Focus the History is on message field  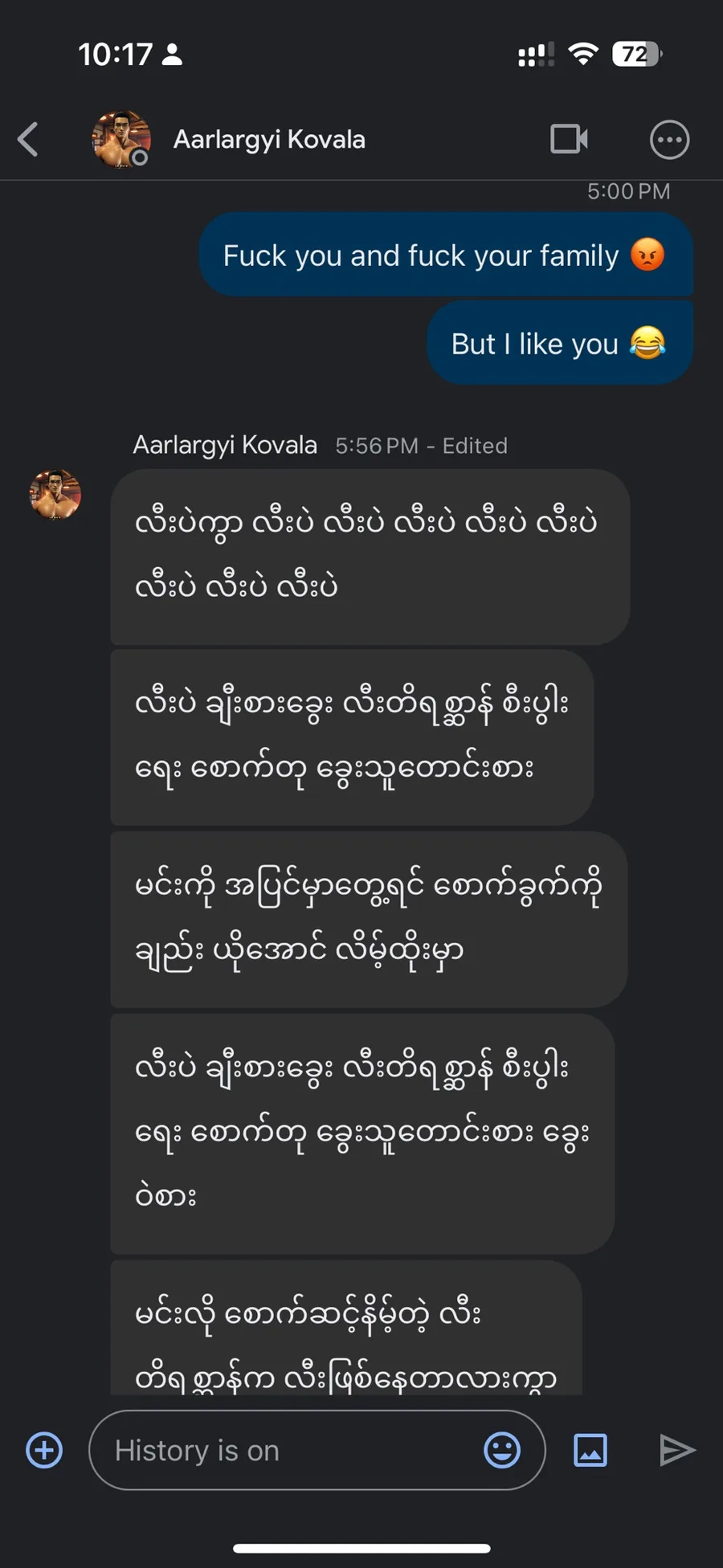(x=289, y=1450)
